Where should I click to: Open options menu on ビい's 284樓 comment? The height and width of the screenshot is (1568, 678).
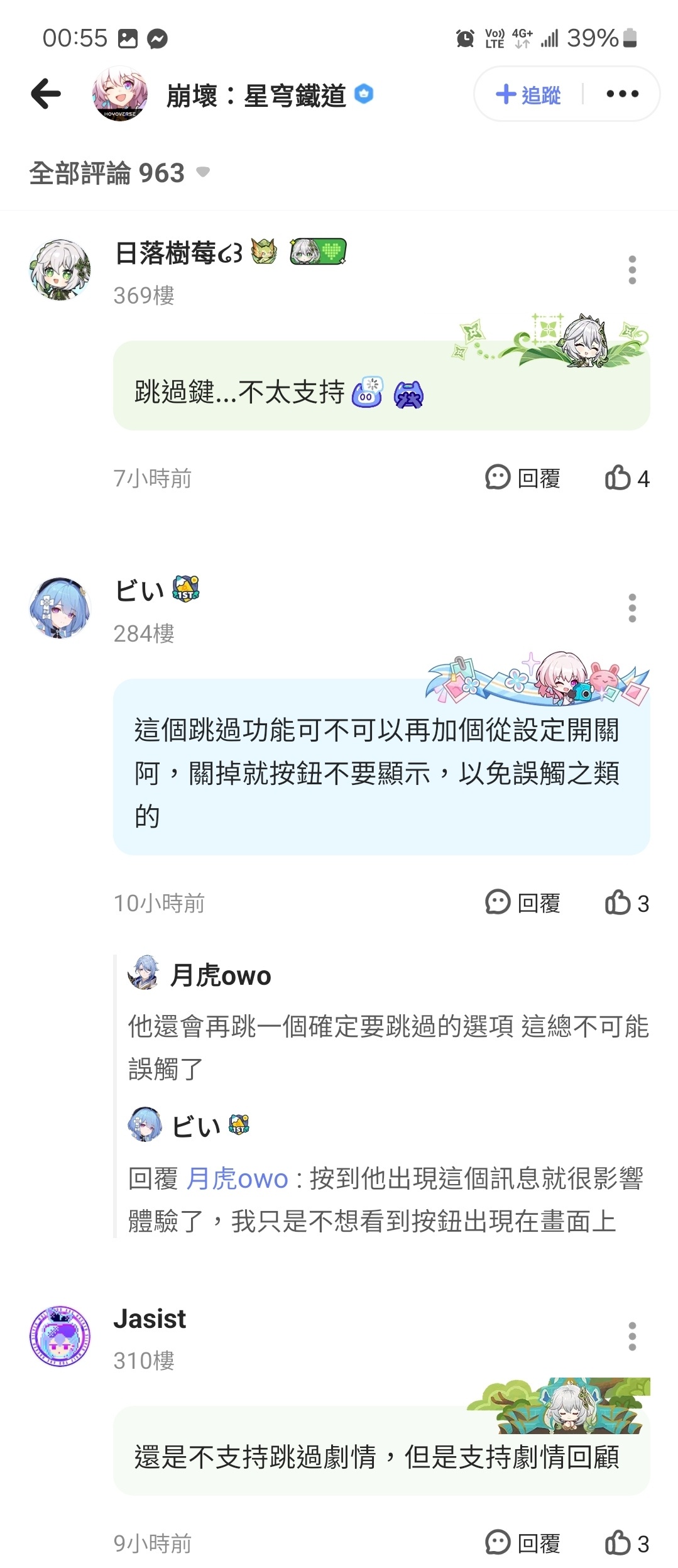[x=632, y=608]
